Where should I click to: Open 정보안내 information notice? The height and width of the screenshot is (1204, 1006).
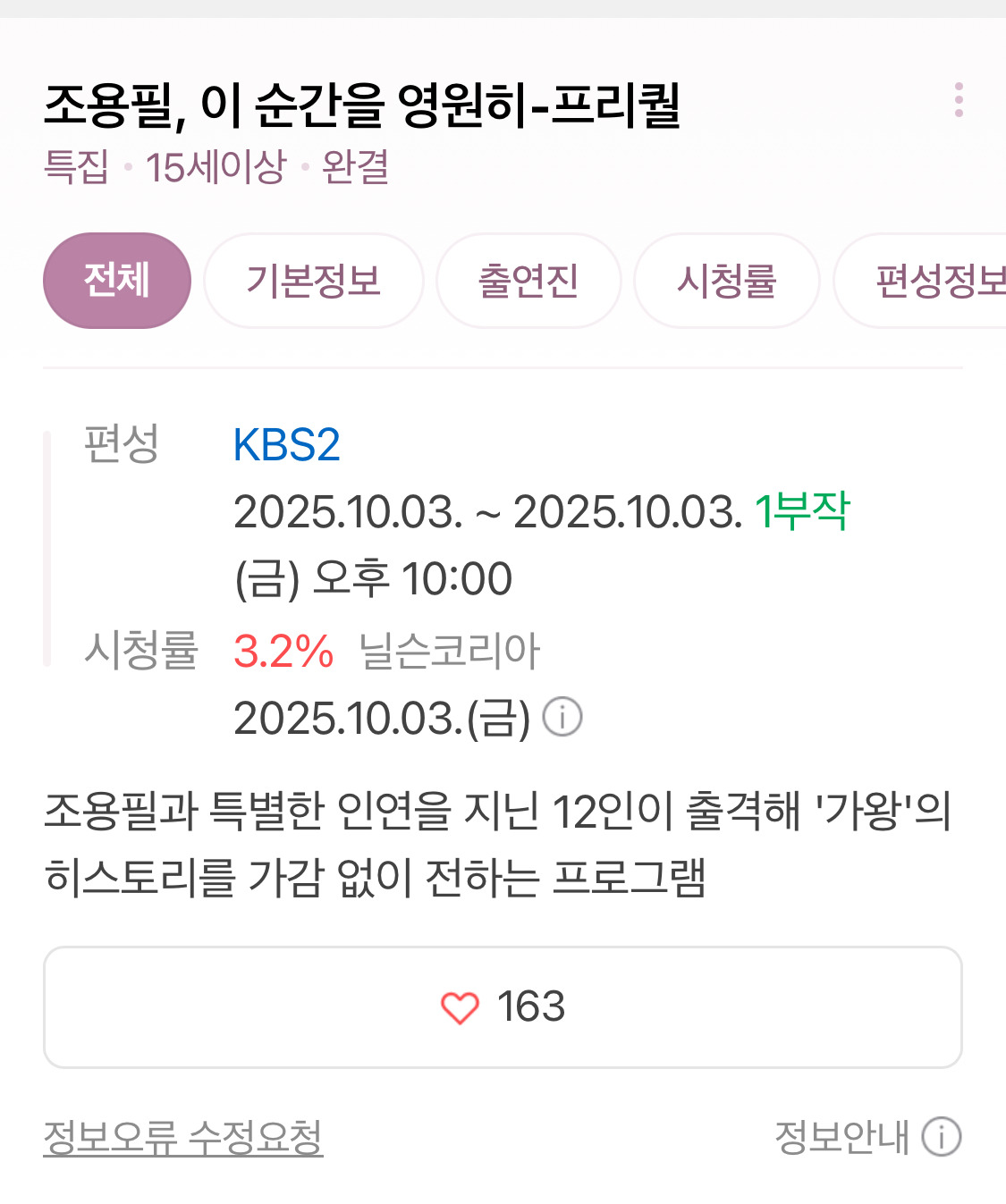pyautogui.click(x=845, y=1137)
